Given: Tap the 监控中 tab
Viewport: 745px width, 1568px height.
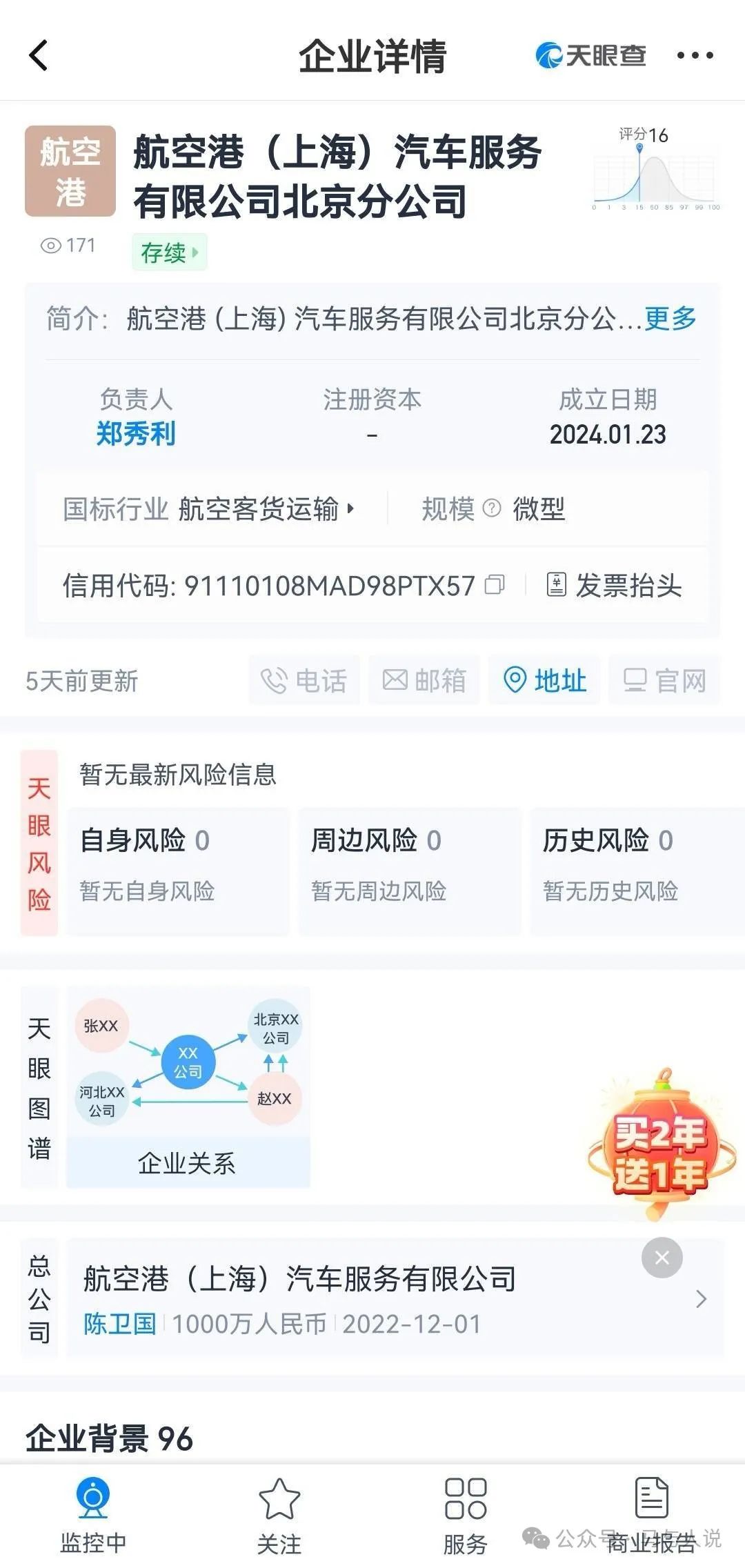Looking at the screenshot, I should click(x=93, y=1515).
